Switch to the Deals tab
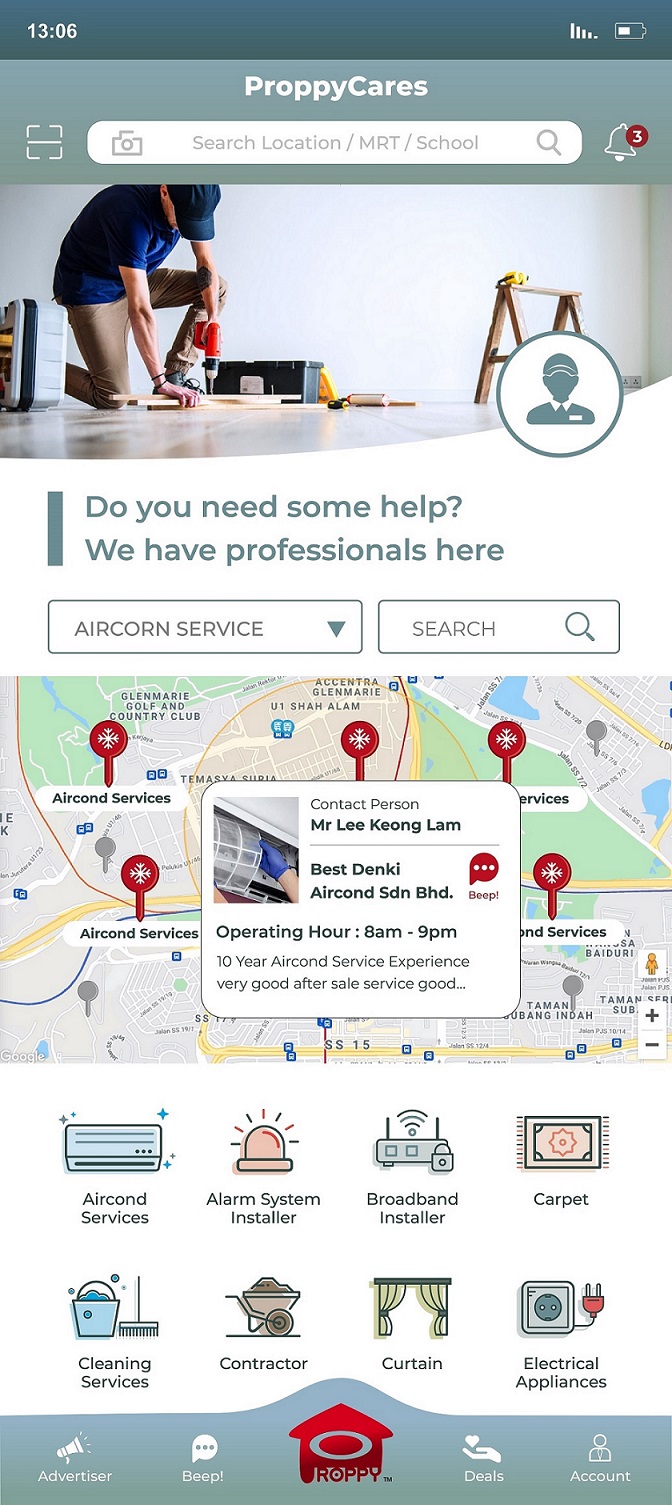This screenshot has width=672, height=1505. coord(484,1459)
